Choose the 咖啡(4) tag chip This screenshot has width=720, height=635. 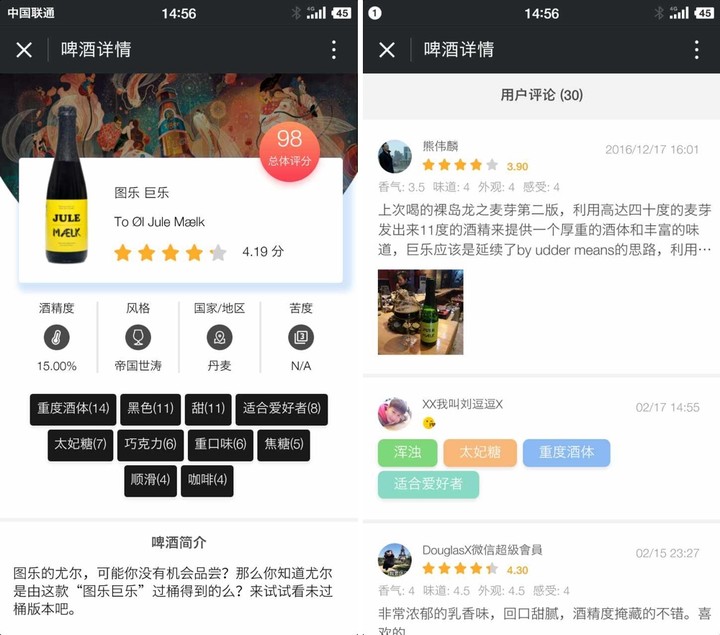(x=208, y=480)
